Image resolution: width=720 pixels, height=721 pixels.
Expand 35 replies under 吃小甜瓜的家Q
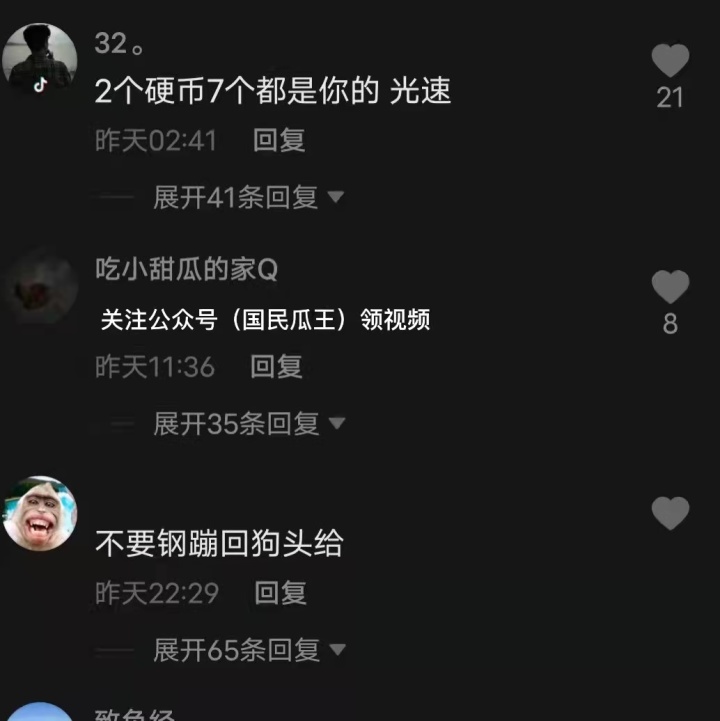[248, 424]
